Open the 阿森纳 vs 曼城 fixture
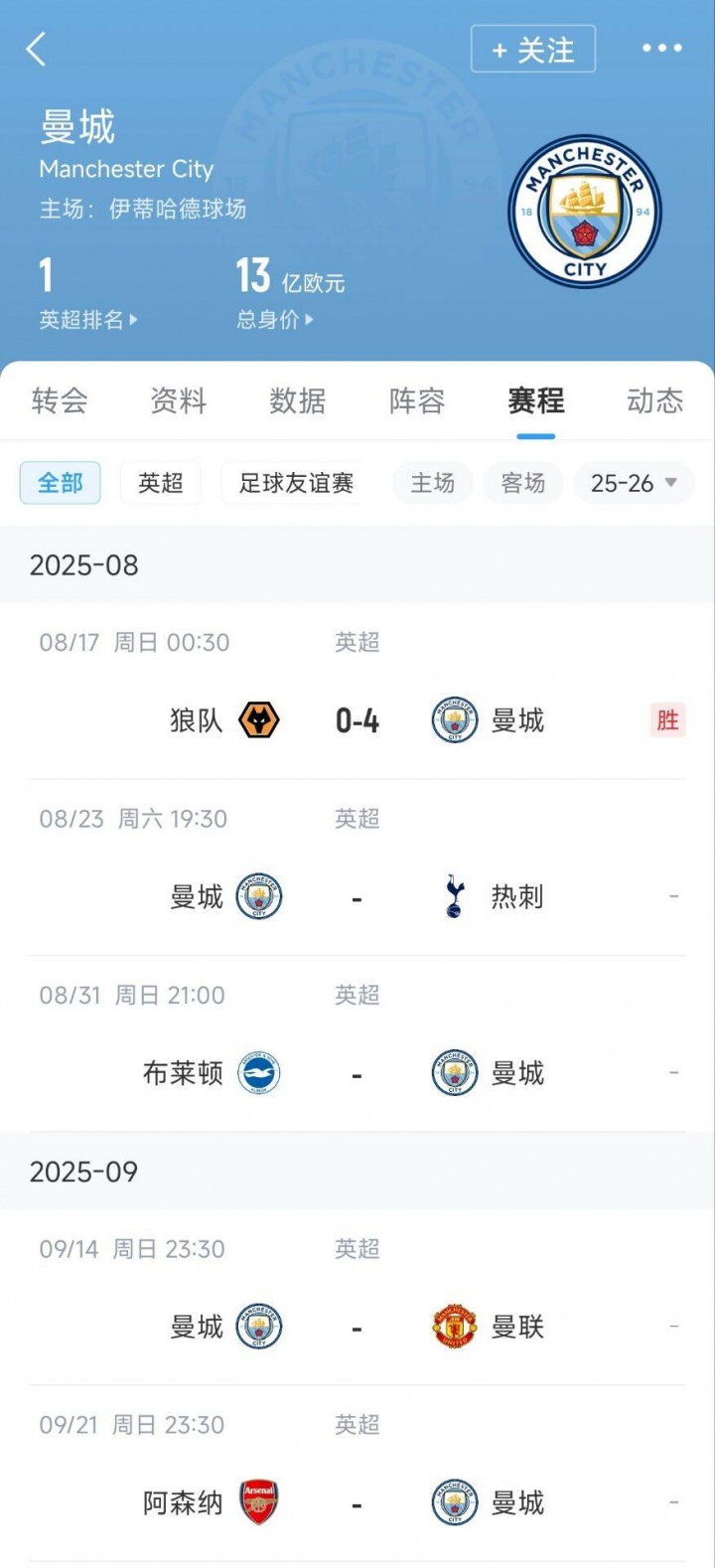715x1568 pixels. pyautogui.click(x=357, y=1503)
